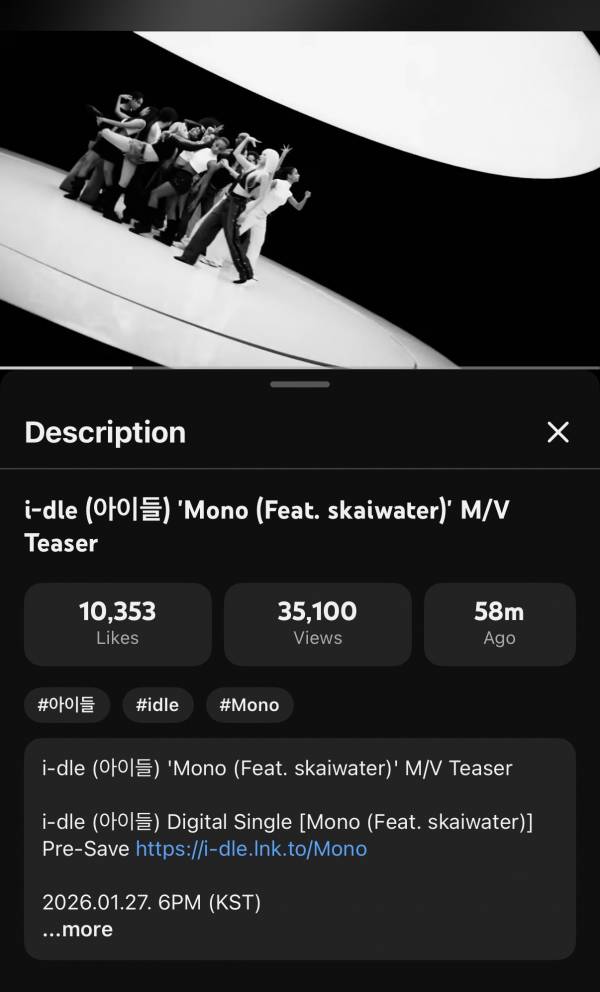Open the i-dle.lnk.to/Mono pre-save link

coord(251,849)
